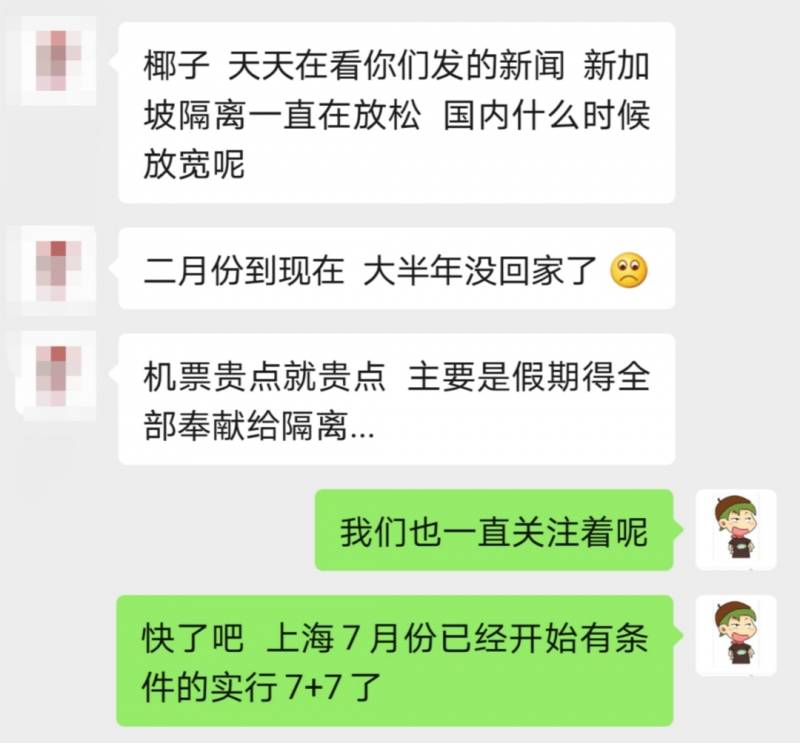Open sender's avatar beside the 椰子 天天在看 message
The width and height of the screenshot is (800, 743).
(58, 61)
